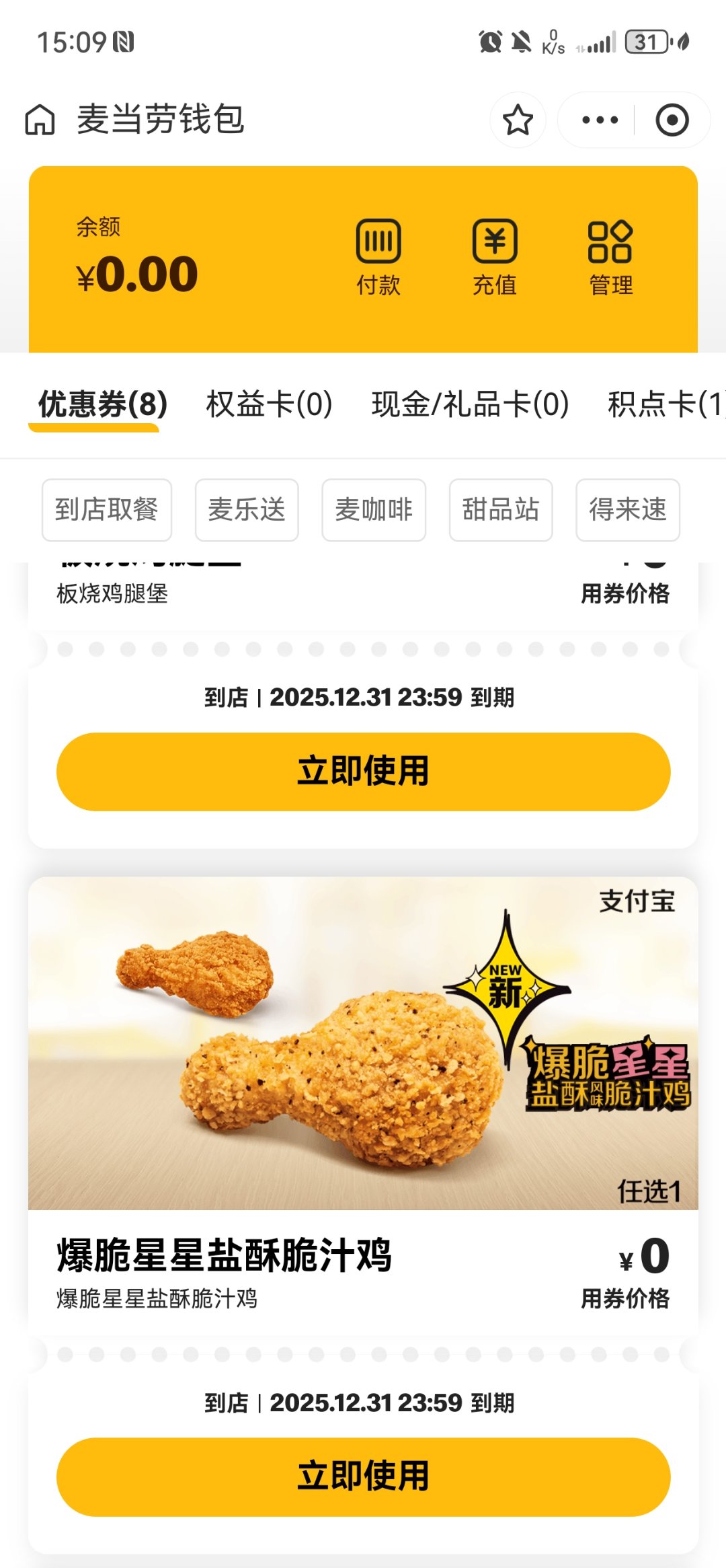Tap 立即使用 on the 爆脆星星盐酥脆汁鸡 coupon
Image resolution: width=726 pixels, height=1568 pixels.
pyautogui.click(x=363, y=1474)
